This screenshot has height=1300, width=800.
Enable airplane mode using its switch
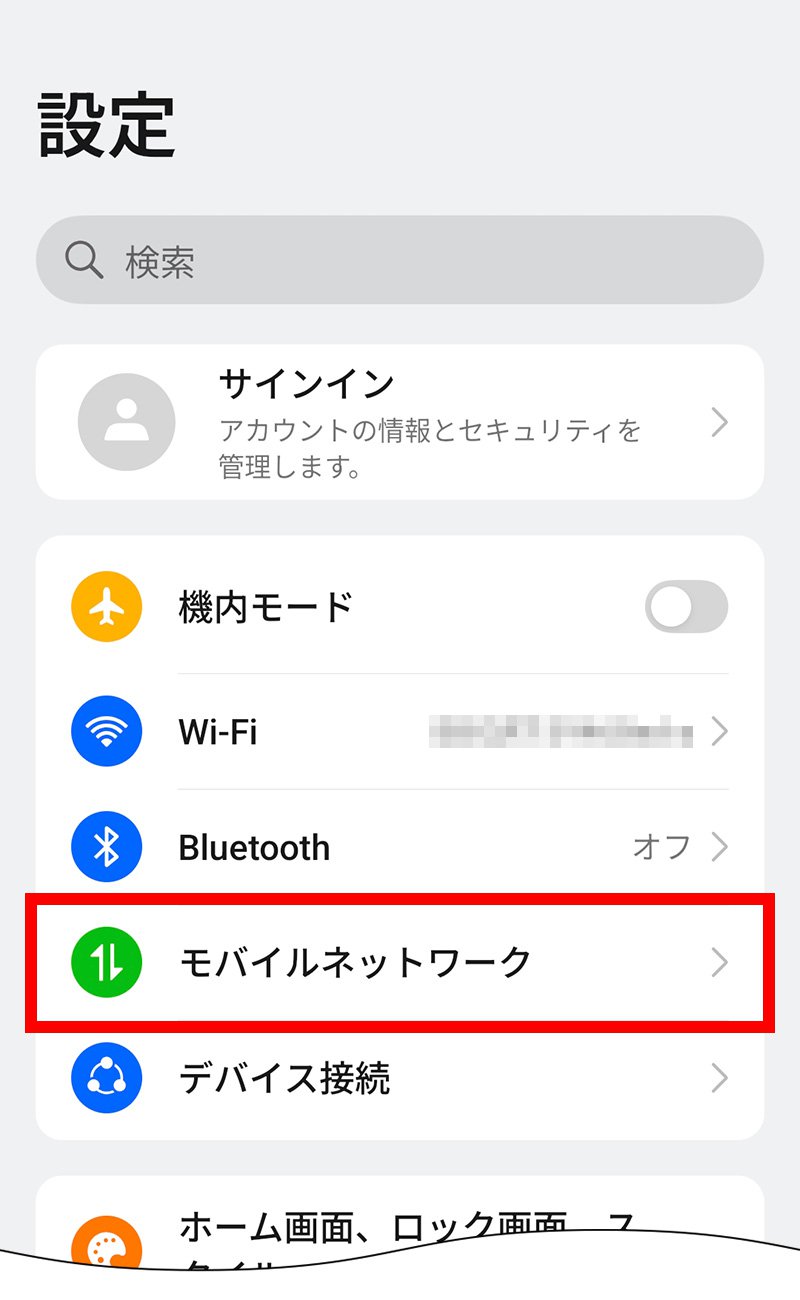click(686, 606)
